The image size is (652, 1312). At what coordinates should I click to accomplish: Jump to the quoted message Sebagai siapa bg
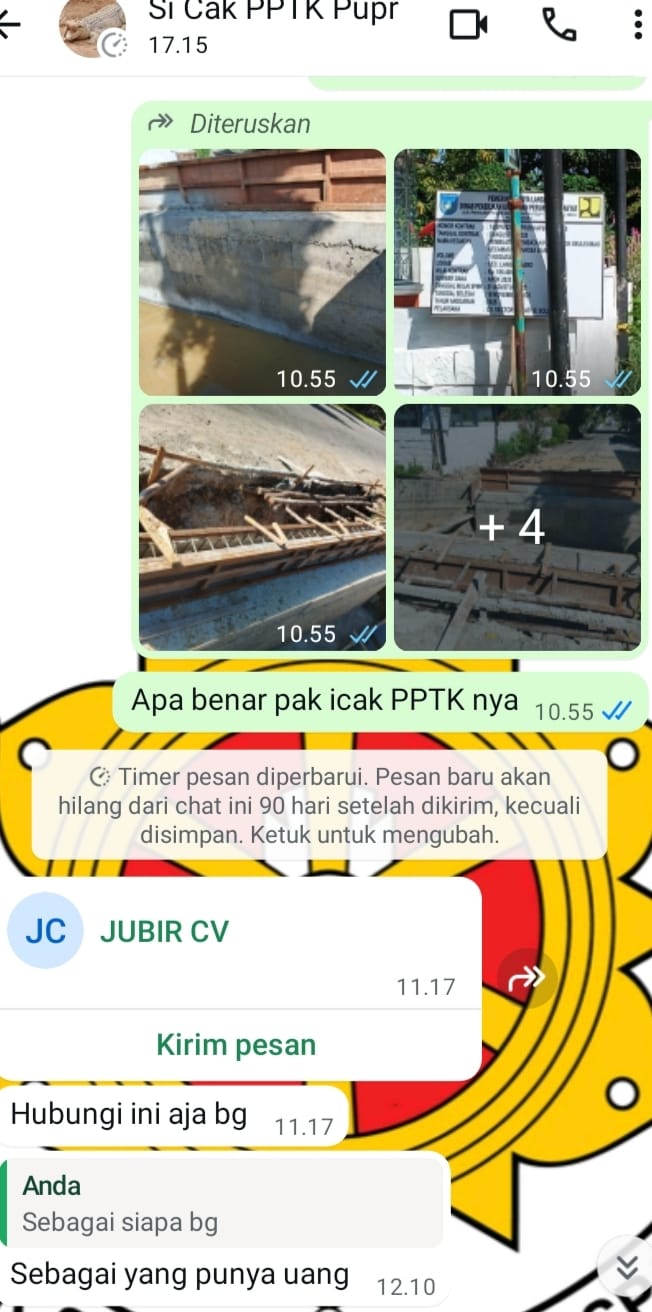point(223,1204)
